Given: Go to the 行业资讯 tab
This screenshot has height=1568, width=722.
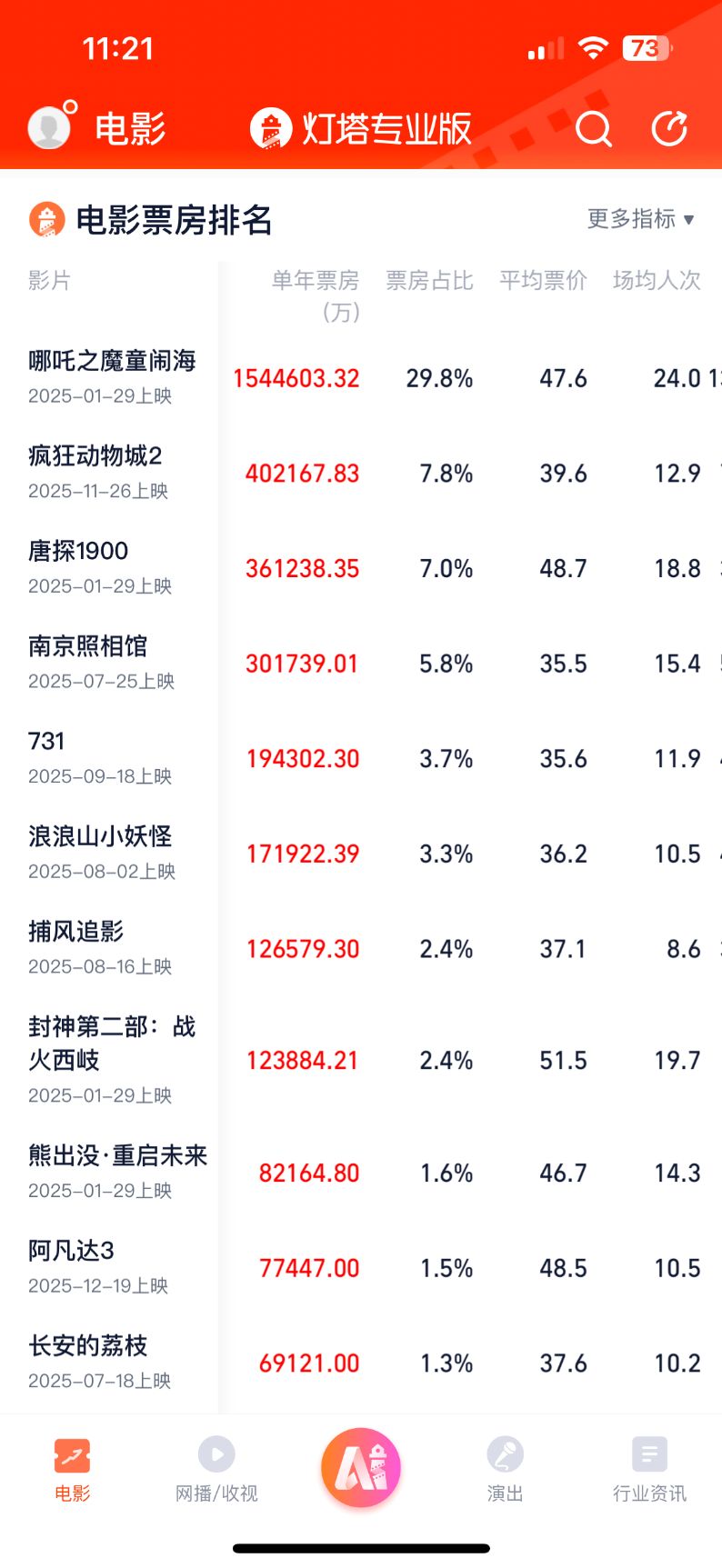Looking at the screenshot, I should [x=649, y=1468].
